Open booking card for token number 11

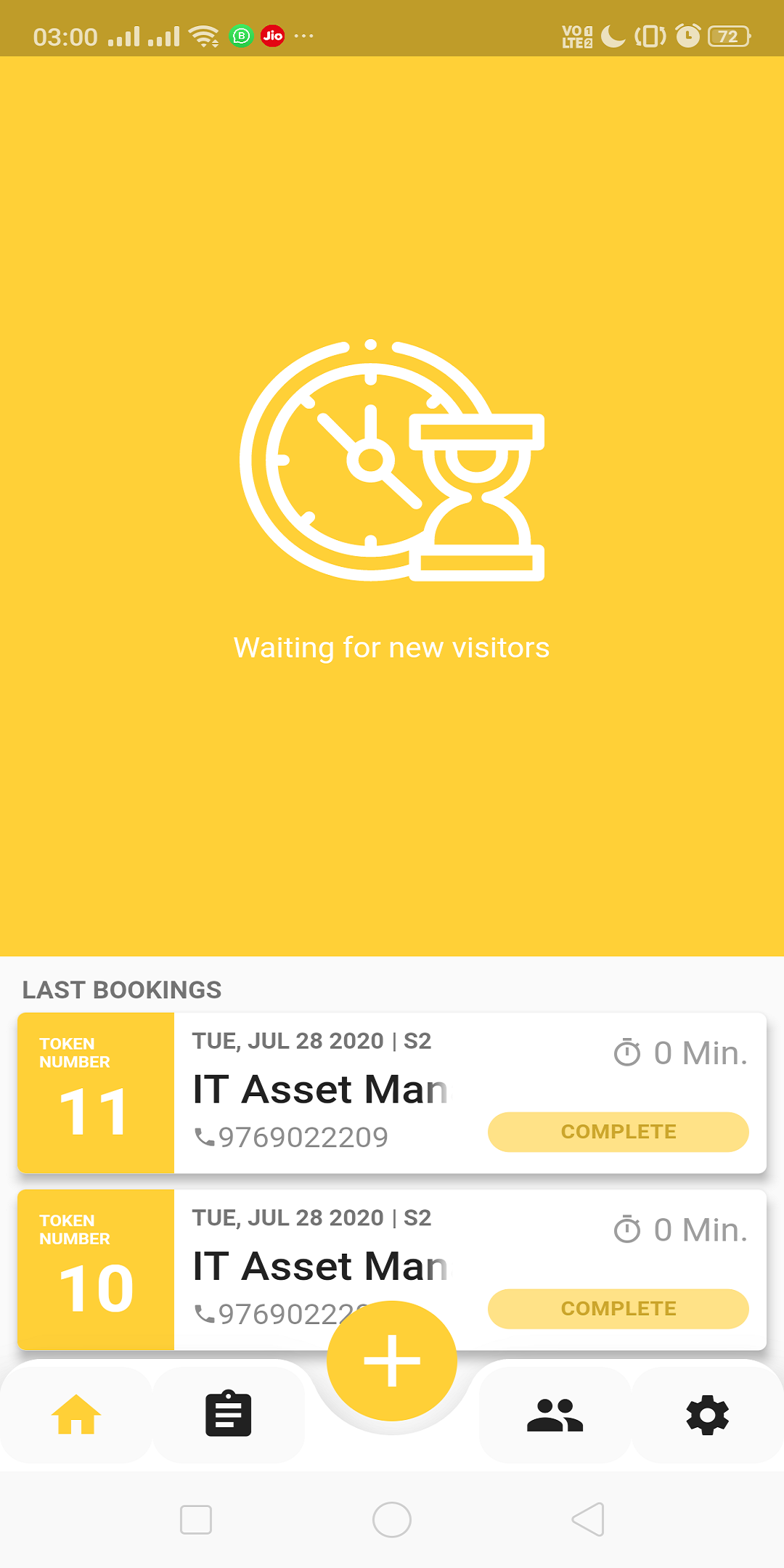pyautogui.click(x=392, y=1093)
